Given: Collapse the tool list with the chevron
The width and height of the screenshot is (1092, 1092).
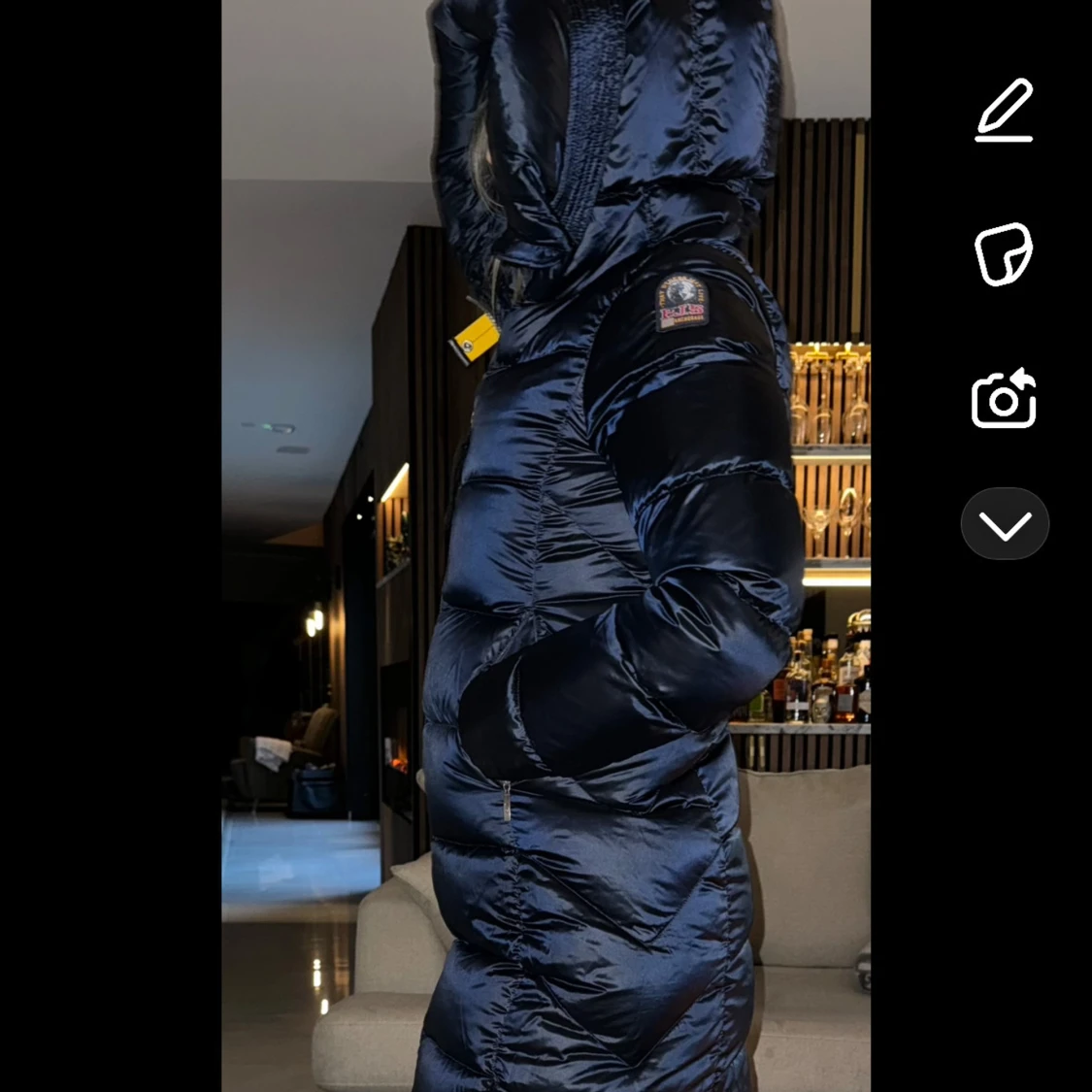Looking at the screenshot, I should click(1005, 525).
